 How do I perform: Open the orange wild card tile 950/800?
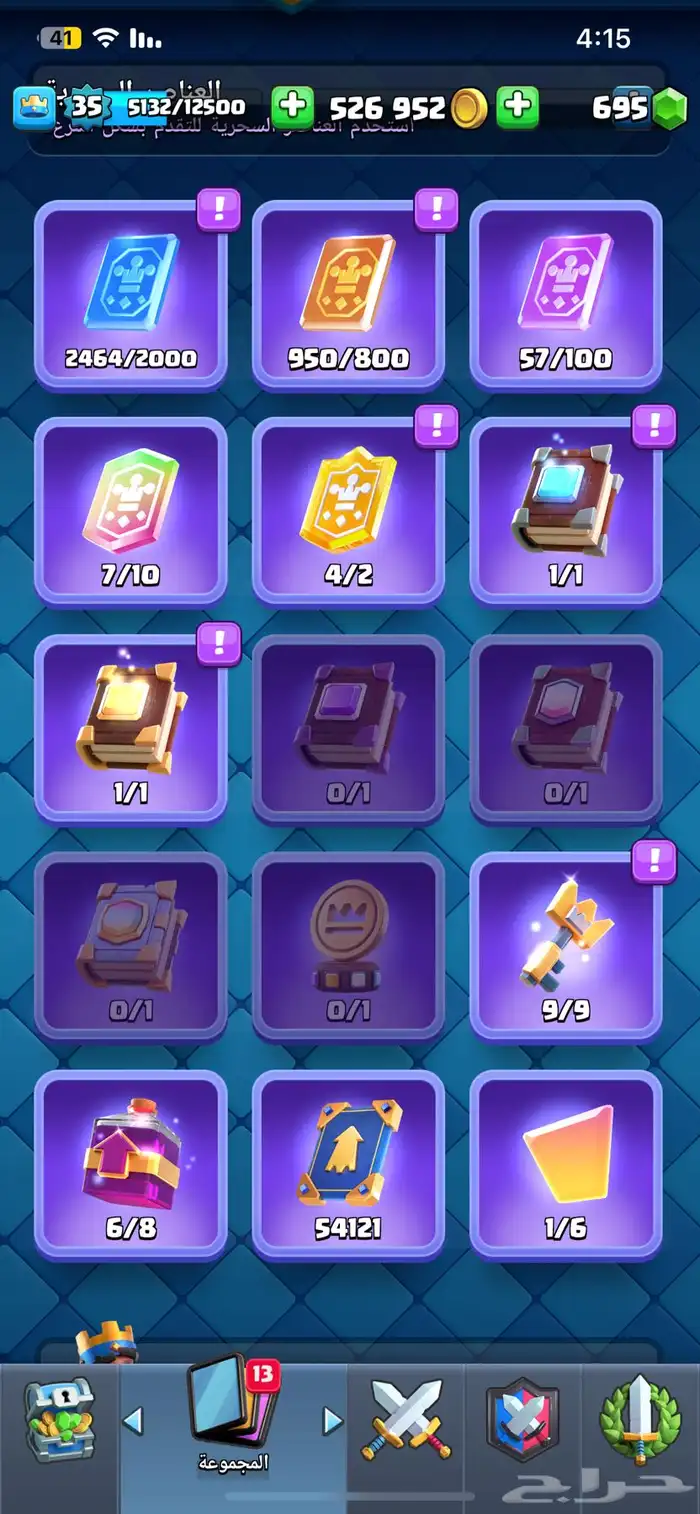[x=348, y=295]
